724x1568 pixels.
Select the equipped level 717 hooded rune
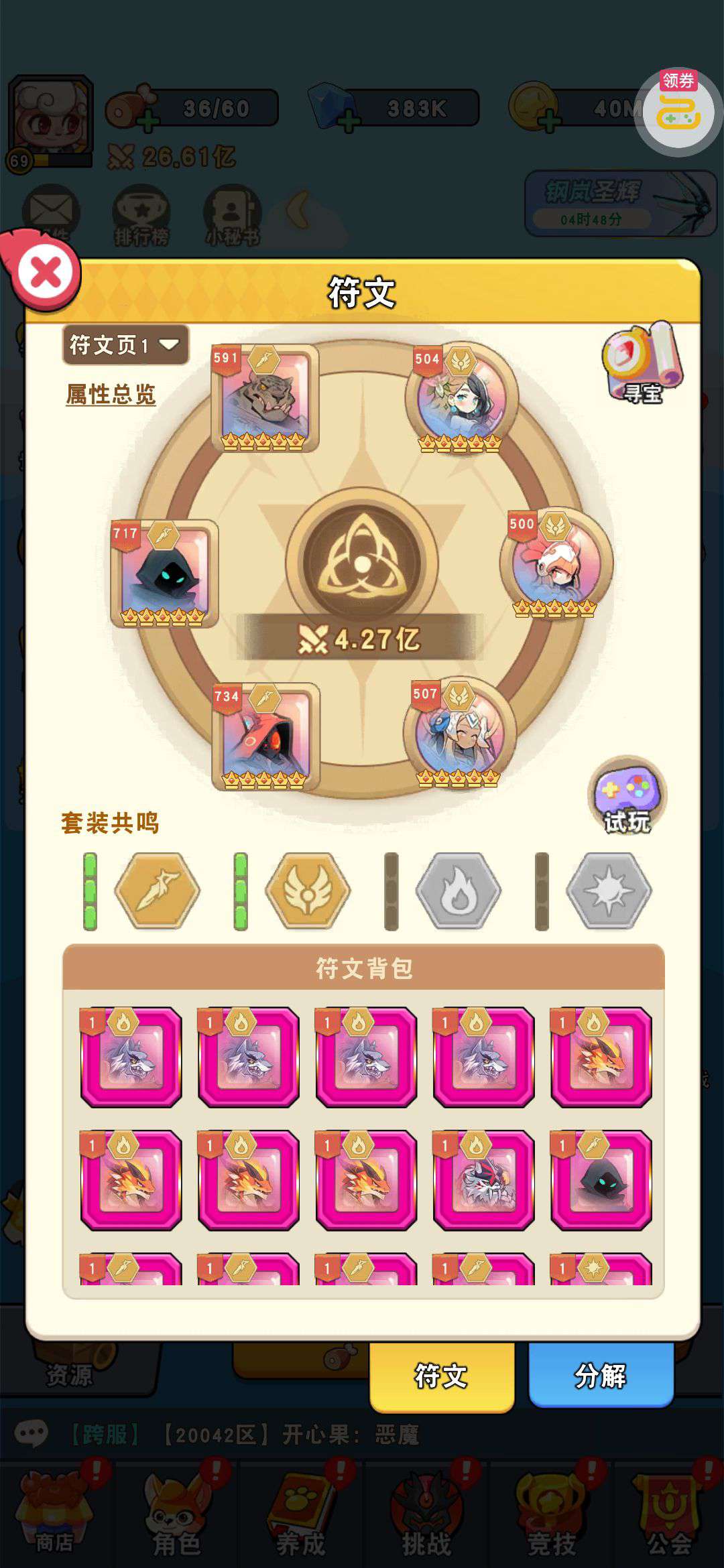[x=165, y=574]
